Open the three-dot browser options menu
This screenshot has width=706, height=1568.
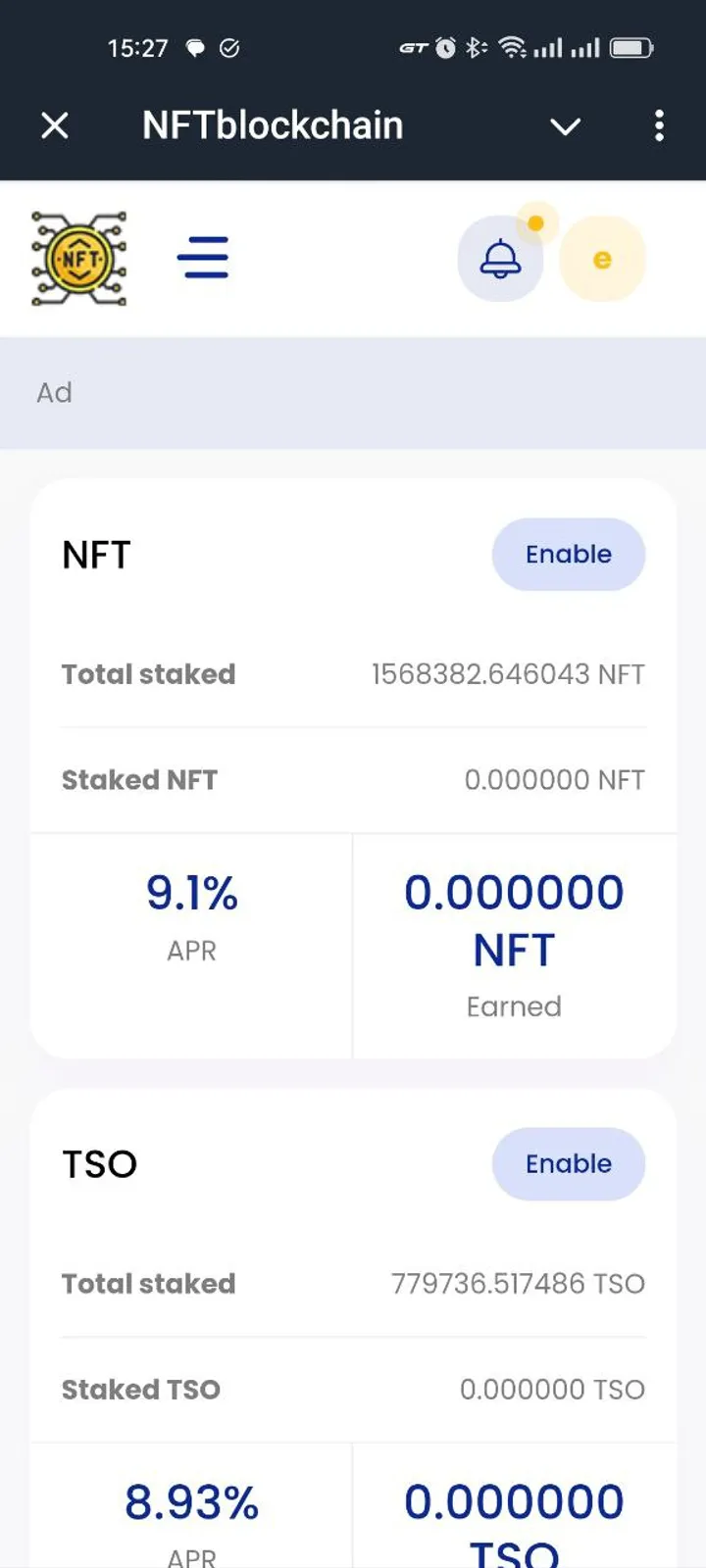(x=660, y=125)
